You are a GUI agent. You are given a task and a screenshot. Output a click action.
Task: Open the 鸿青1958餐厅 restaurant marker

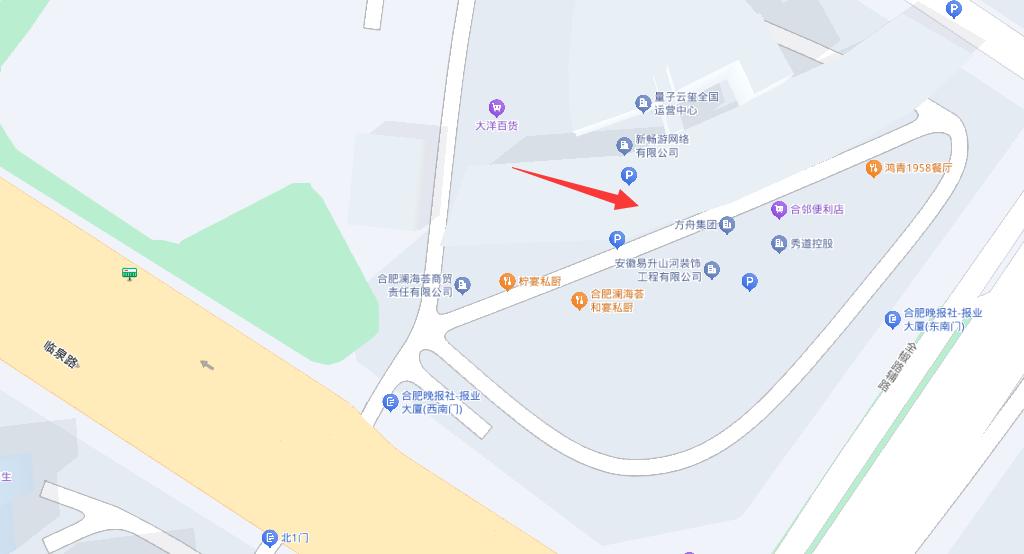[873, 168]
